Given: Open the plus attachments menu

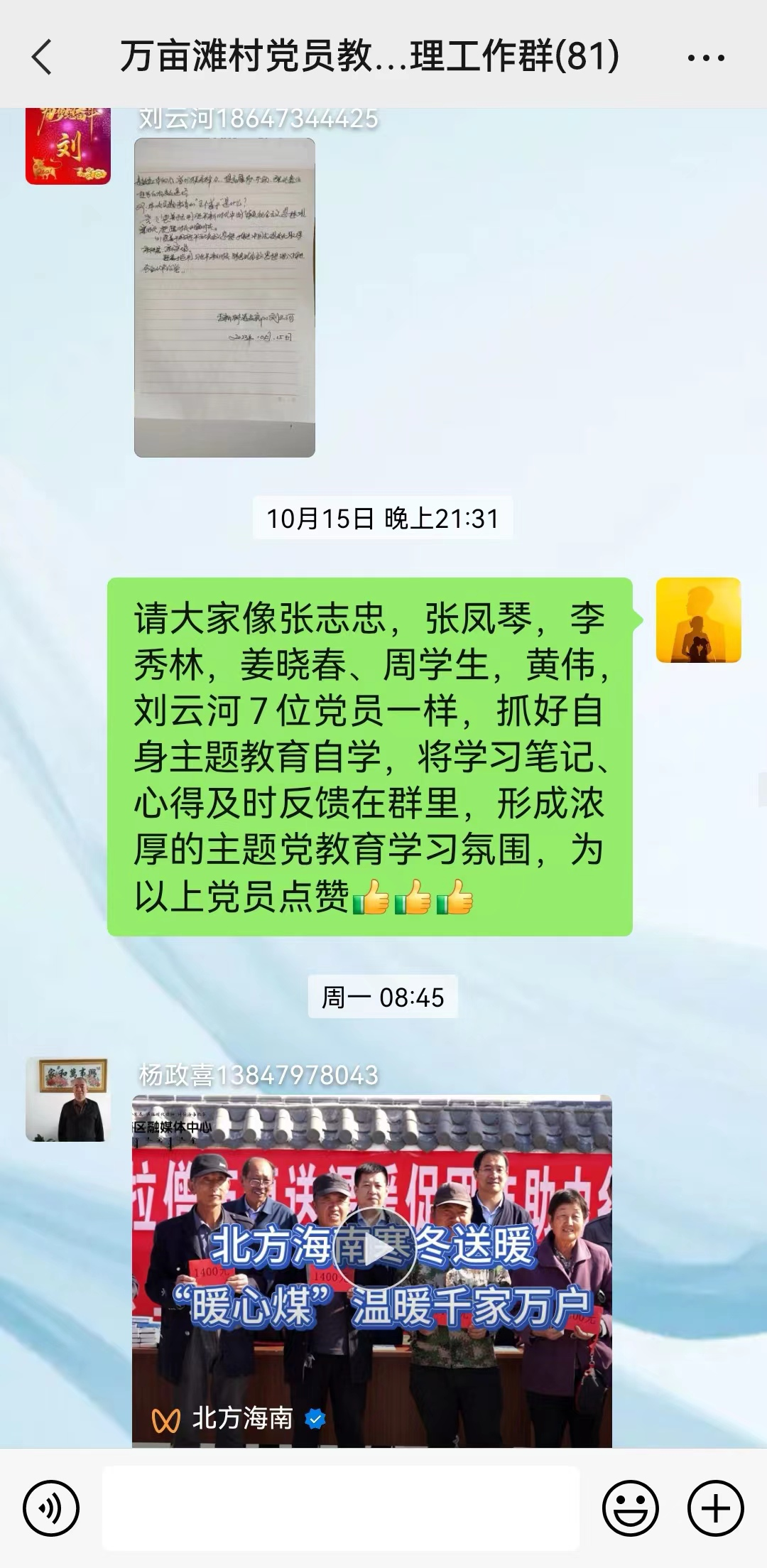Looking at the screenshot, I should tap(715, 1508).
